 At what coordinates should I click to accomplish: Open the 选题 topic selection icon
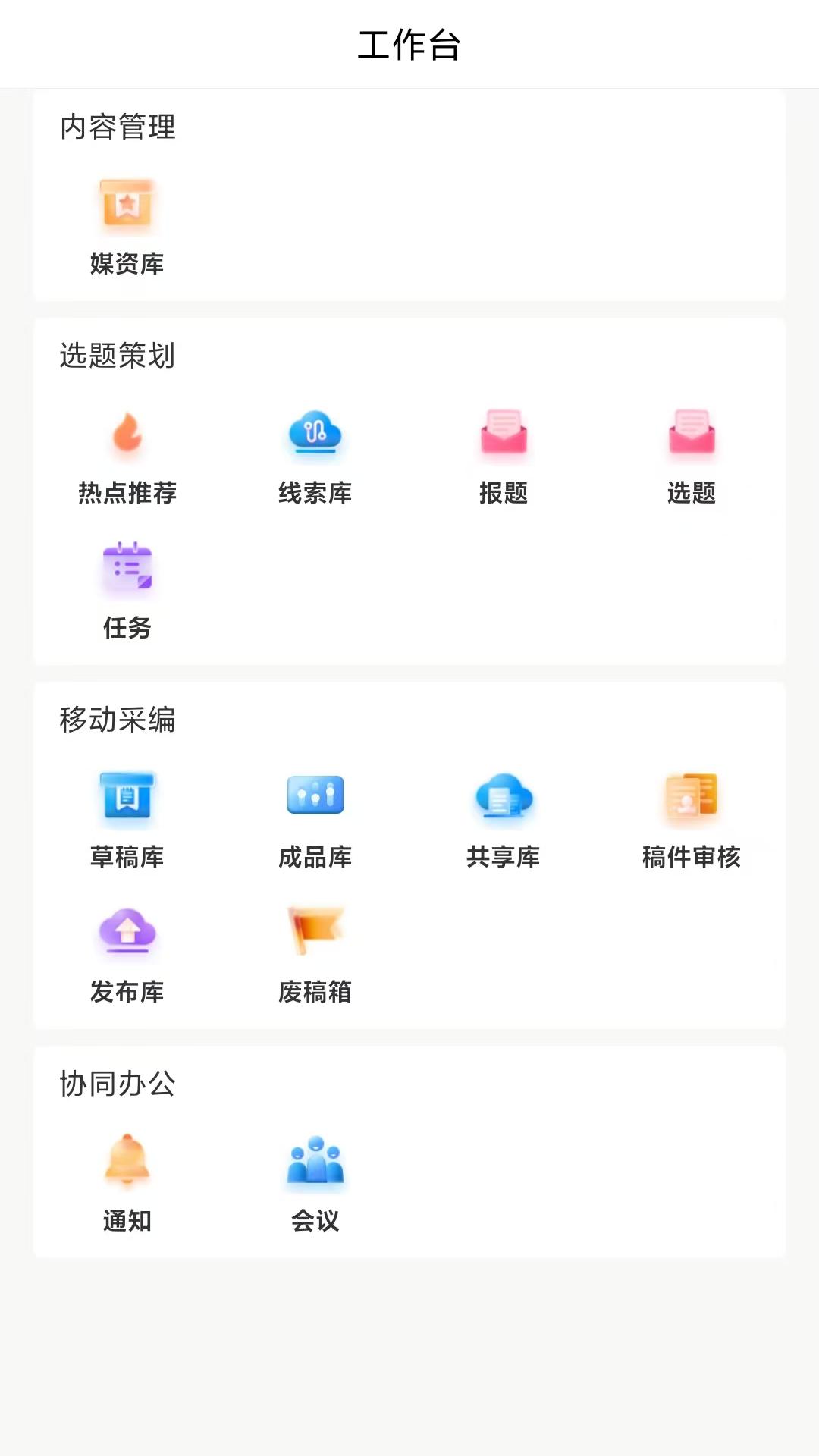[x=693, y=434]
